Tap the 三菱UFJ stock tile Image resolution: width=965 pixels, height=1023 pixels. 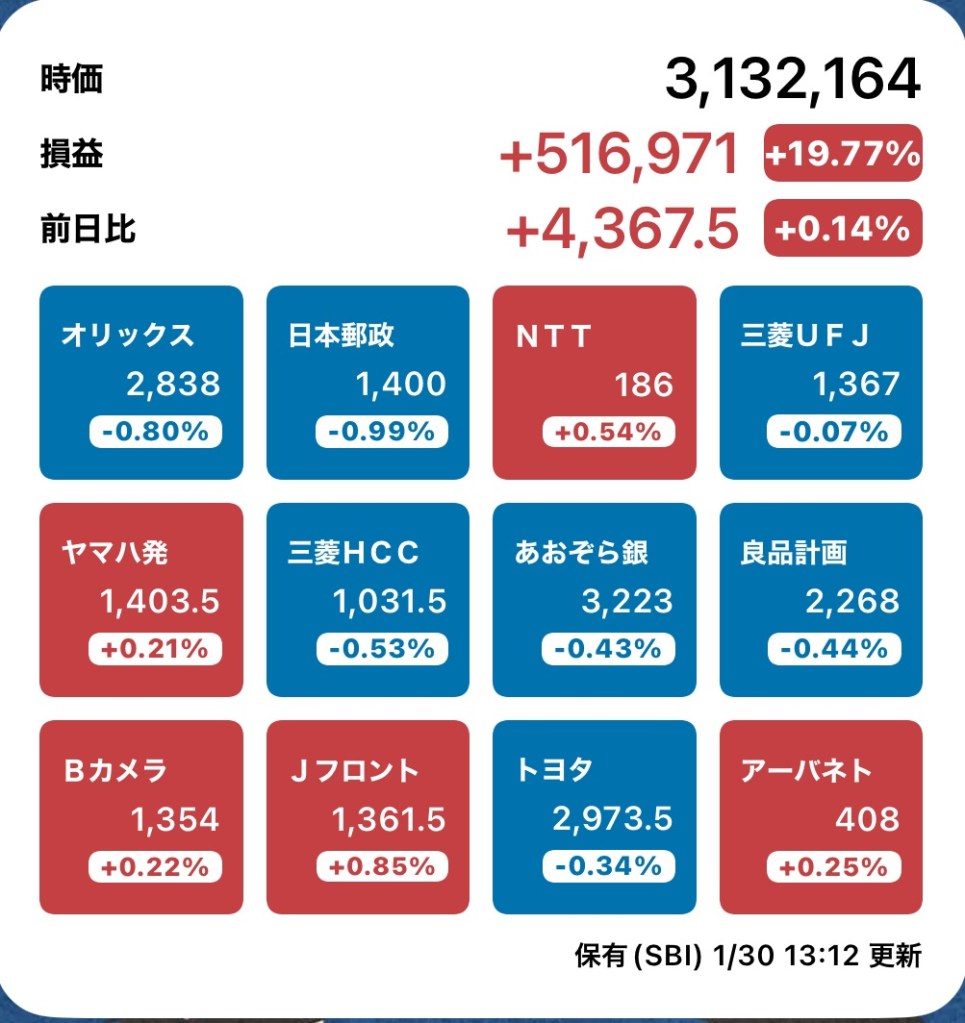(x=820, y=383)
